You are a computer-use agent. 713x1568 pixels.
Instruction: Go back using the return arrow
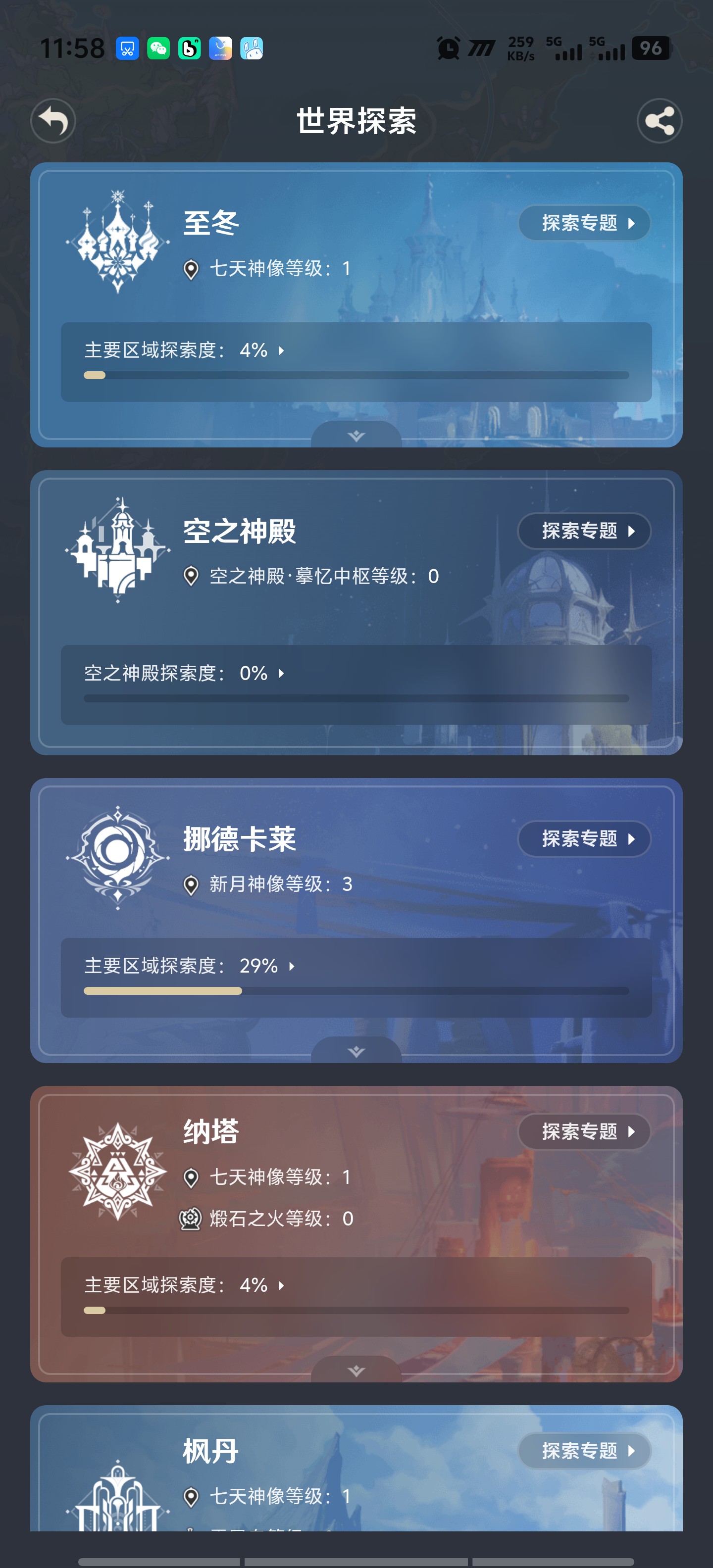coord(53,121)
